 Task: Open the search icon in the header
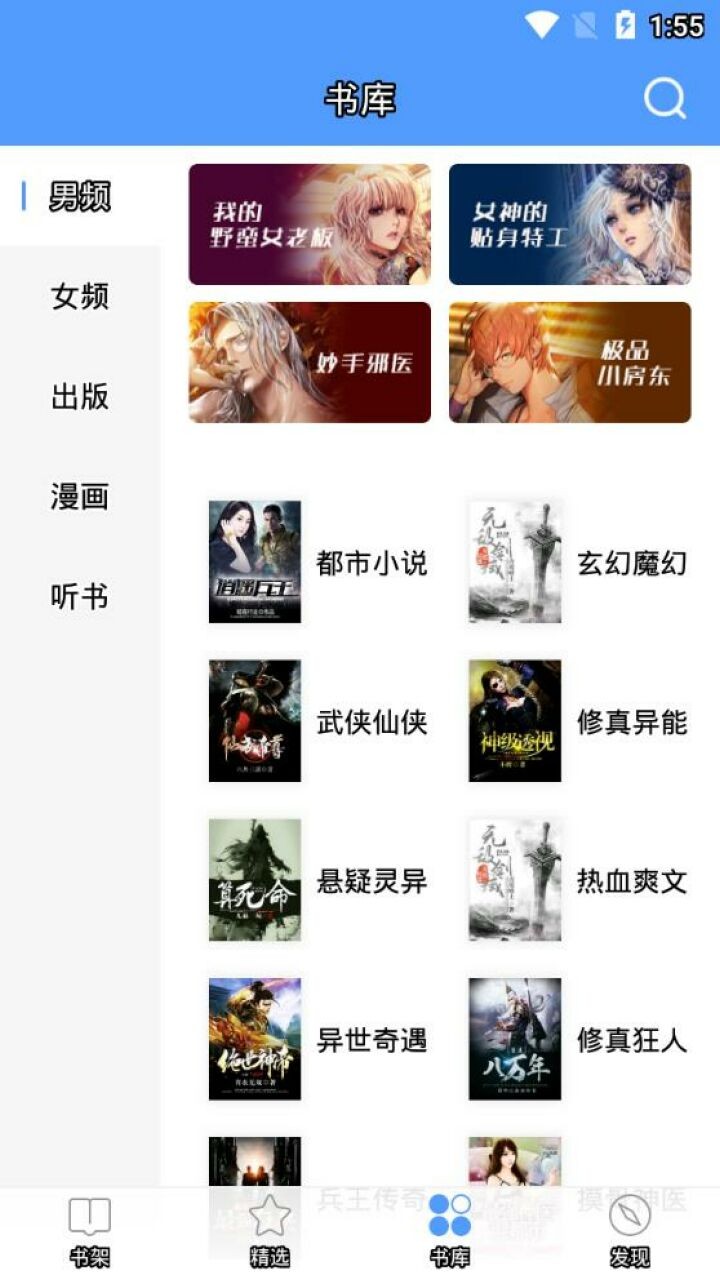click(664, 99)
